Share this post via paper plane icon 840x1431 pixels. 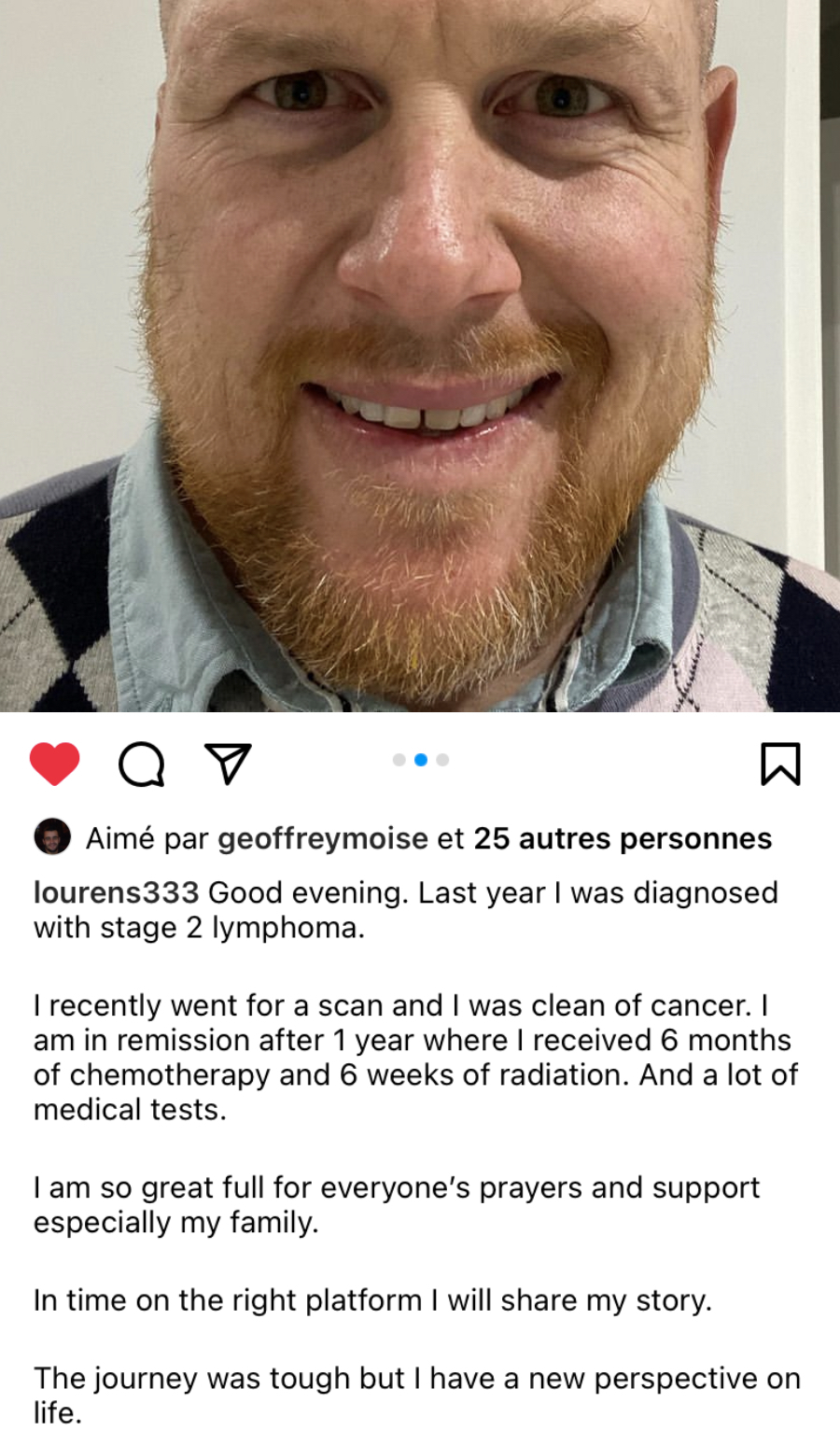click(228, 764)
